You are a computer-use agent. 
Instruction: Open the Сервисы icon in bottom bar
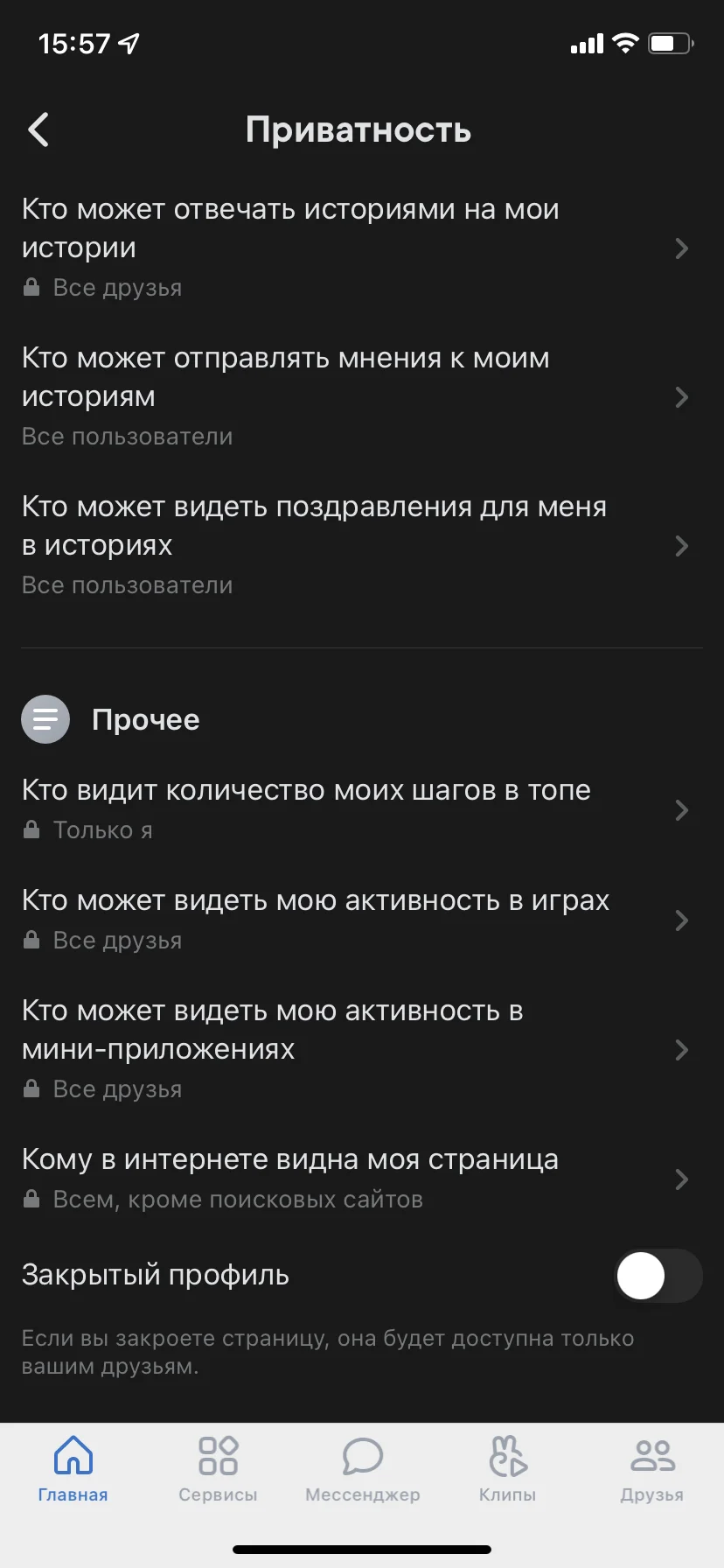pos(217,1455)
